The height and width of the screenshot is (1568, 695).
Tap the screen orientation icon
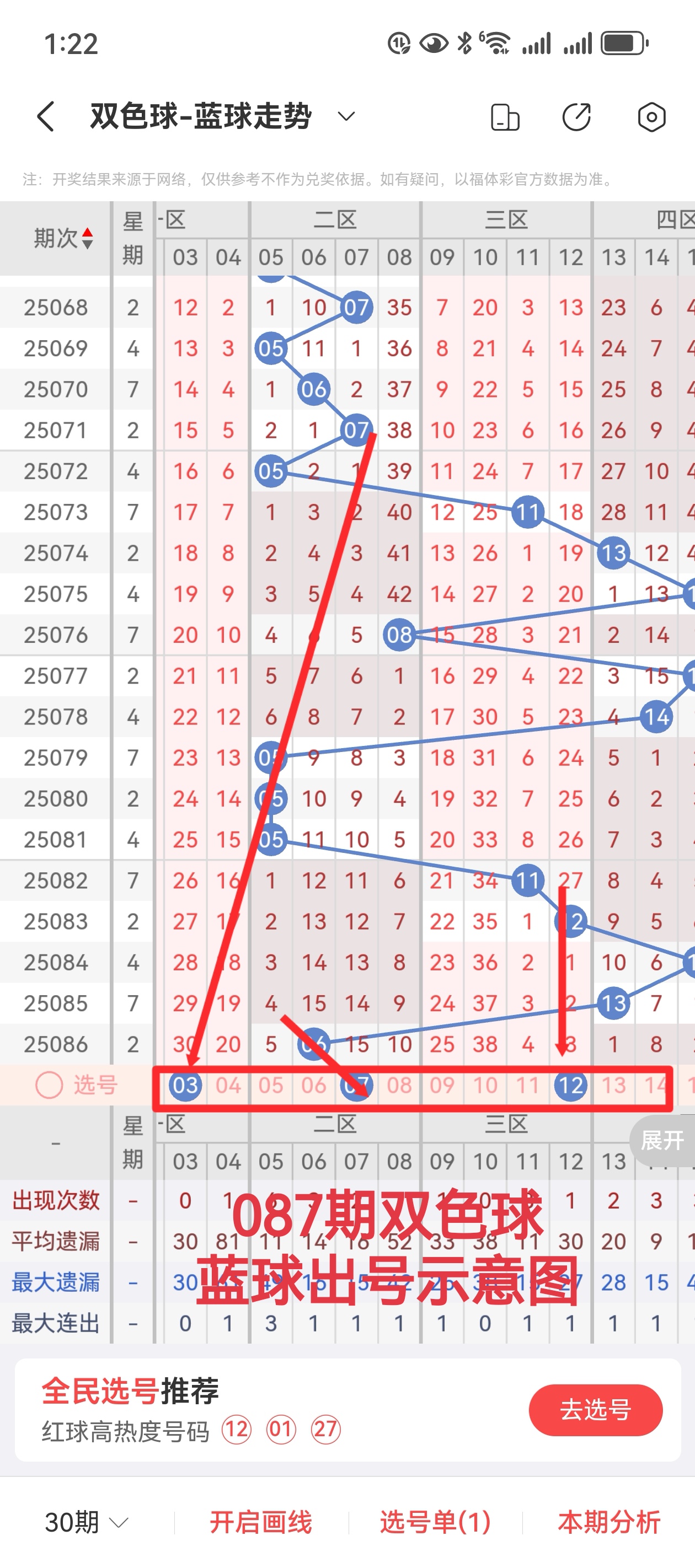(x=505, y=117)
